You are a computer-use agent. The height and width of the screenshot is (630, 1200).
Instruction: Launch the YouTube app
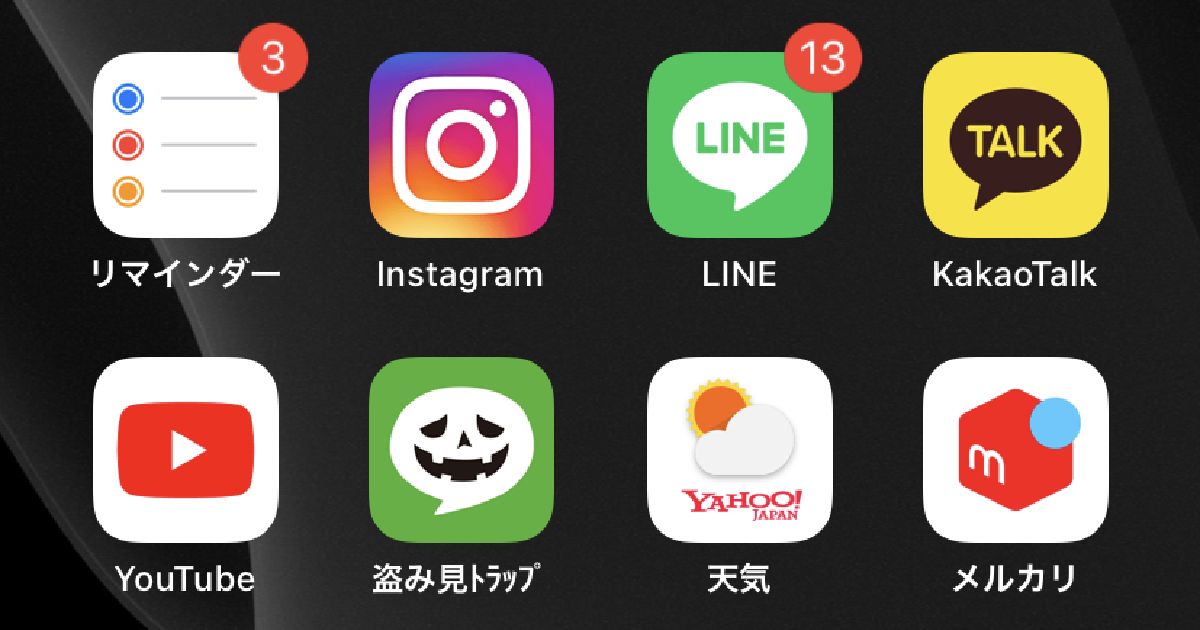[x=185, y=450]
